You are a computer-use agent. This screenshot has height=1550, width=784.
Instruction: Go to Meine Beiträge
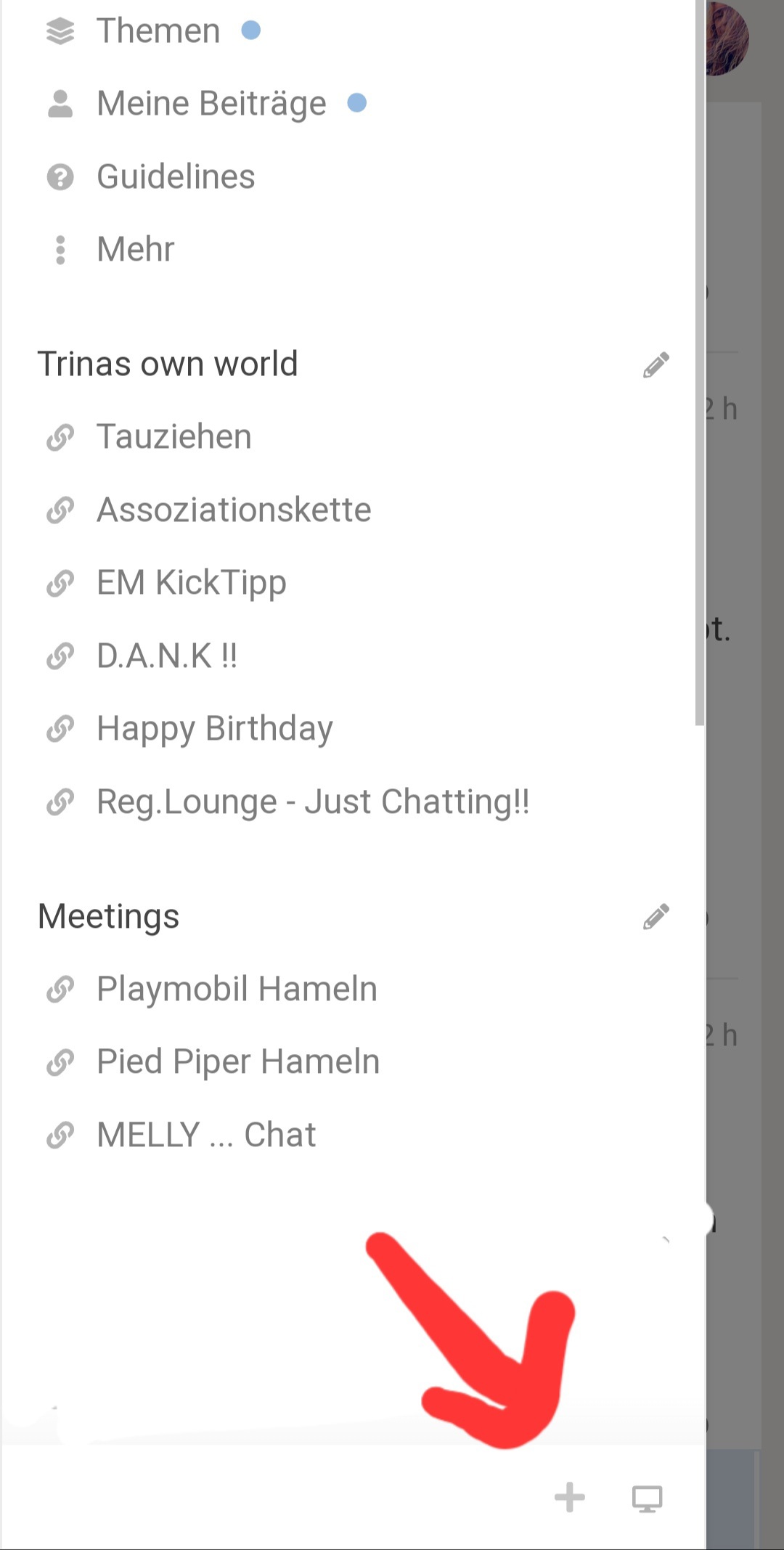point(211,104)
